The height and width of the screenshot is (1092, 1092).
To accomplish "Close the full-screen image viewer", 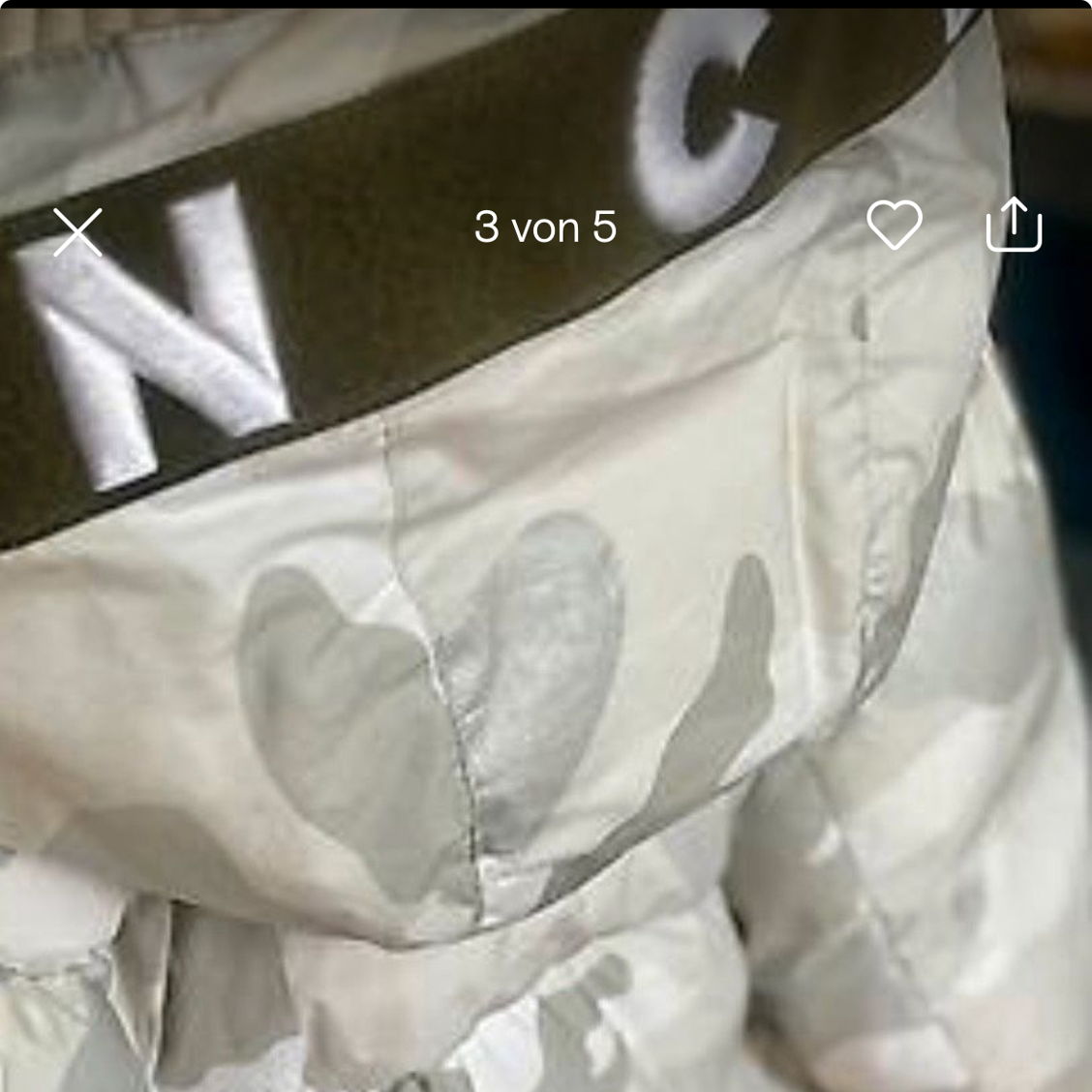I will point(77,231).
